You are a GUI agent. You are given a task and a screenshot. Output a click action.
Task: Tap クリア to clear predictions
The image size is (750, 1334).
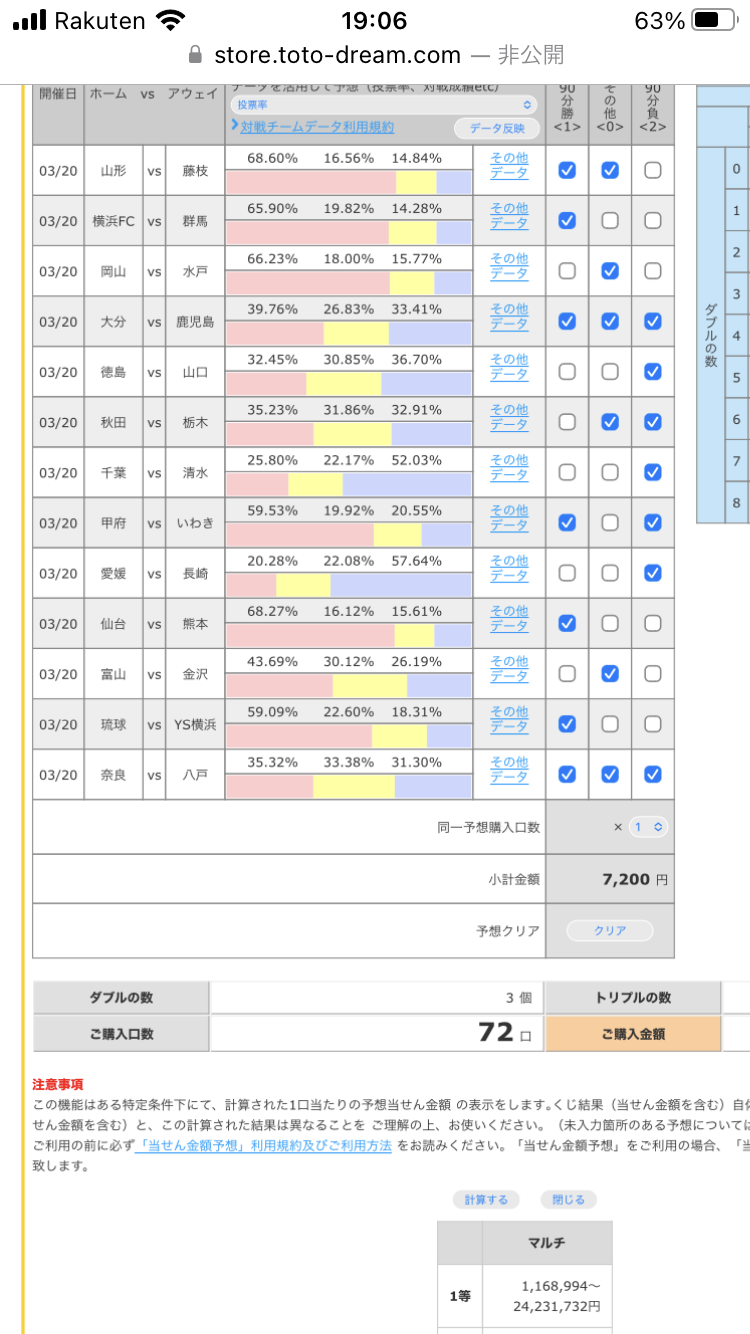click(x=610, y=930)
